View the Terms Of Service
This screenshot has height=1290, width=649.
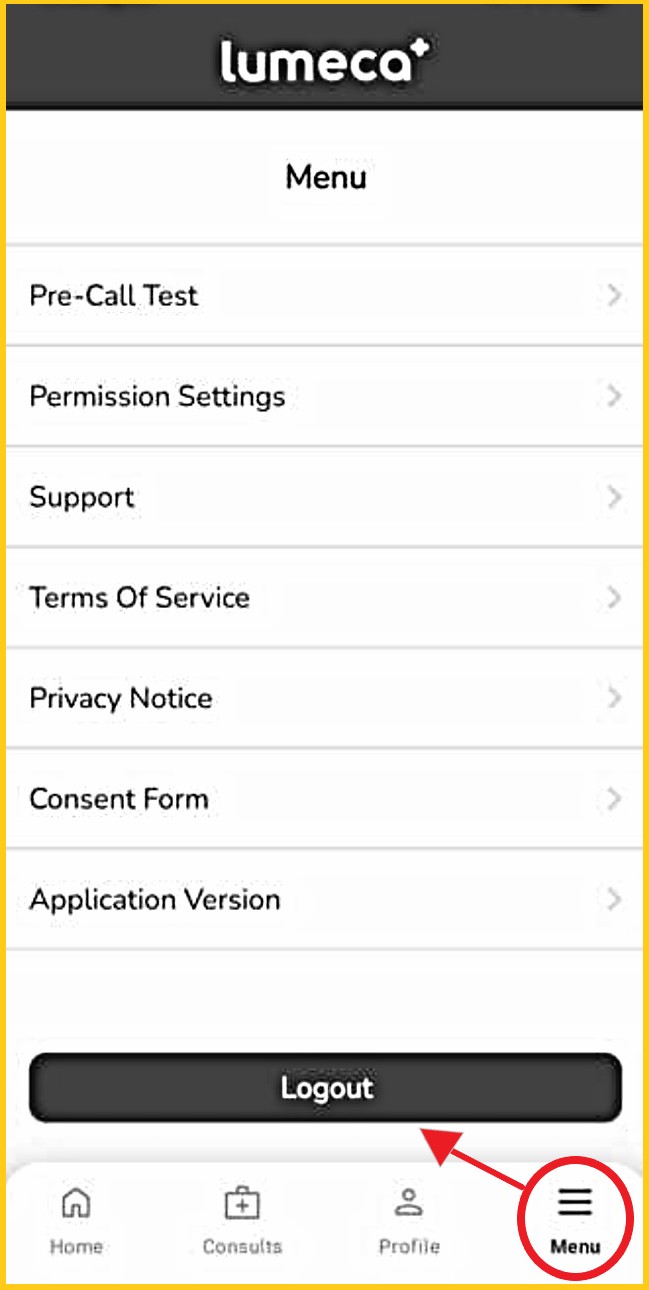[324, 598]
